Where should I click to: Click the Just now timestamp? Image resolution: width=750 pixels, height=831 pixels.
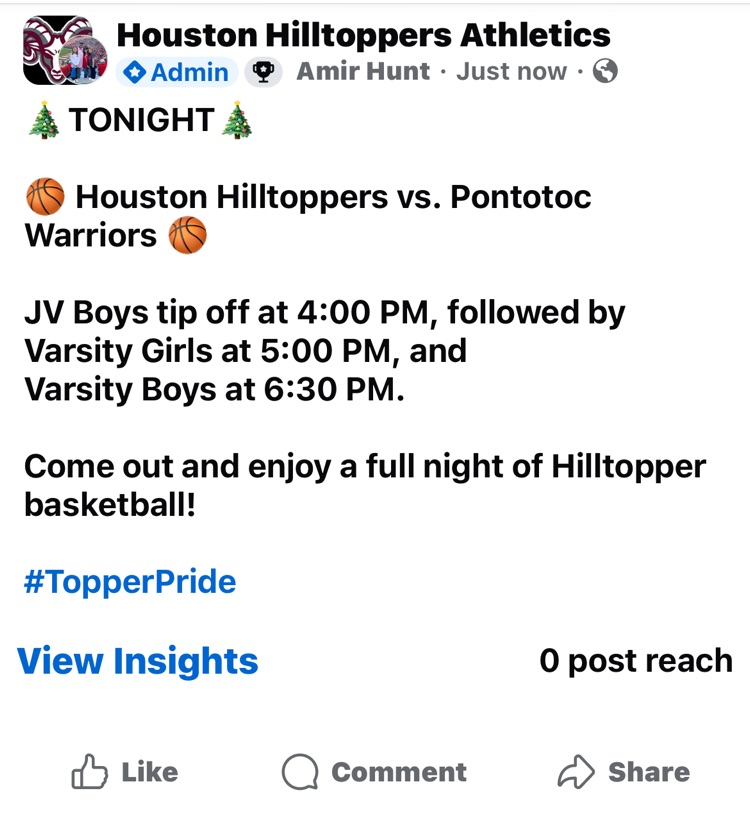pos(510,71)
